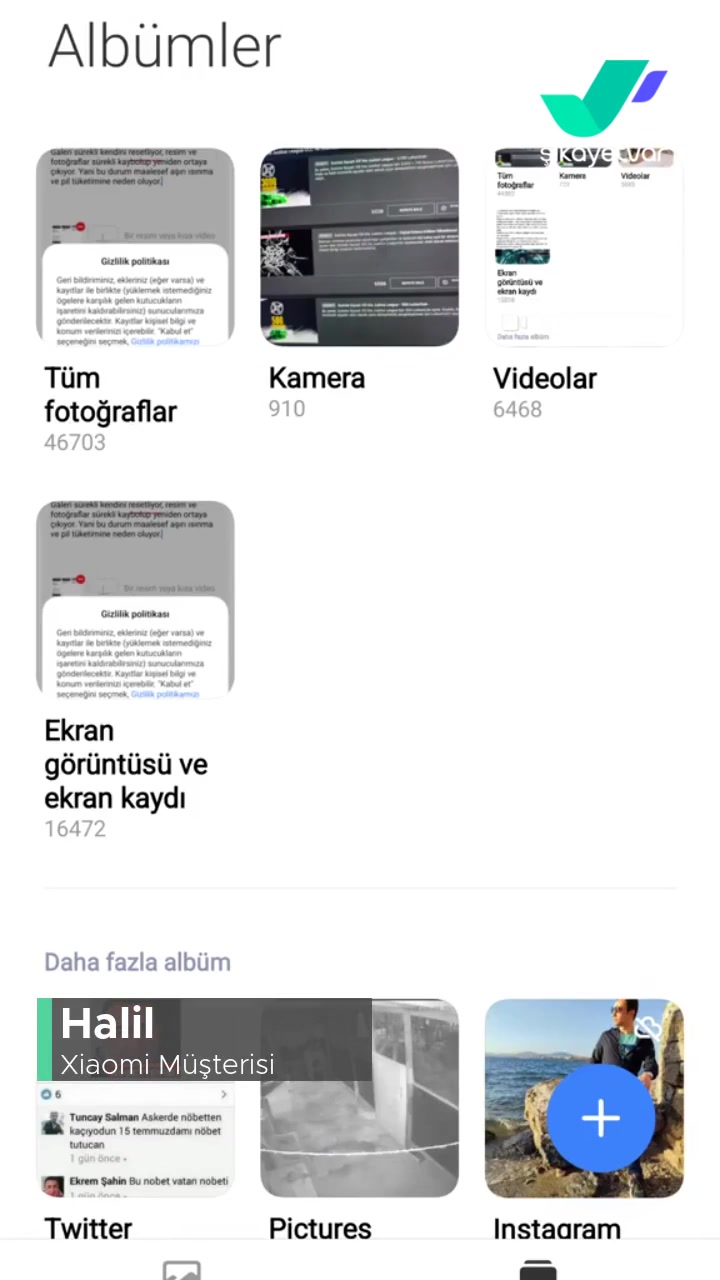Tap the Ekrem Şahin notification preview
The height and width of the screenshot is (1280, 720).
135,1181
